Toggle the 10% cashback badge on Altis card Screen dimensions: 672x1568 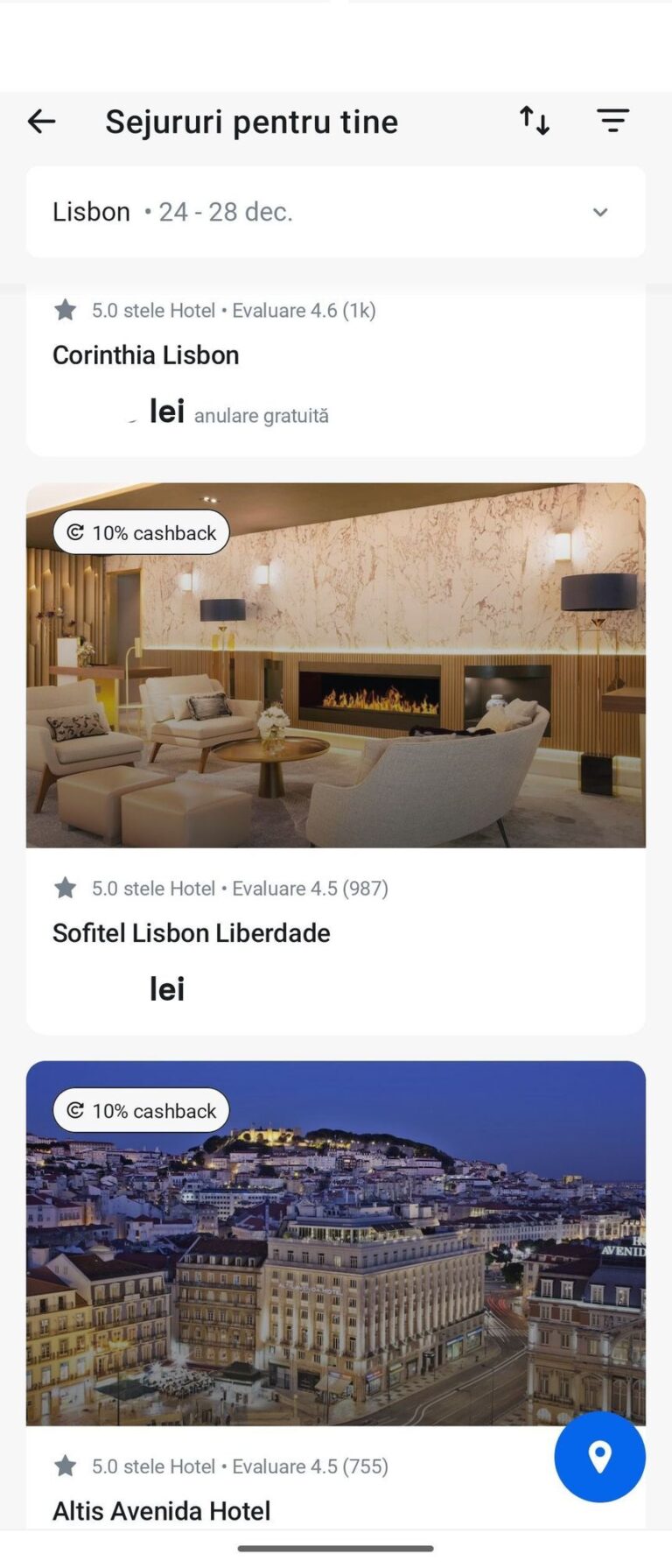point(140,1110)
